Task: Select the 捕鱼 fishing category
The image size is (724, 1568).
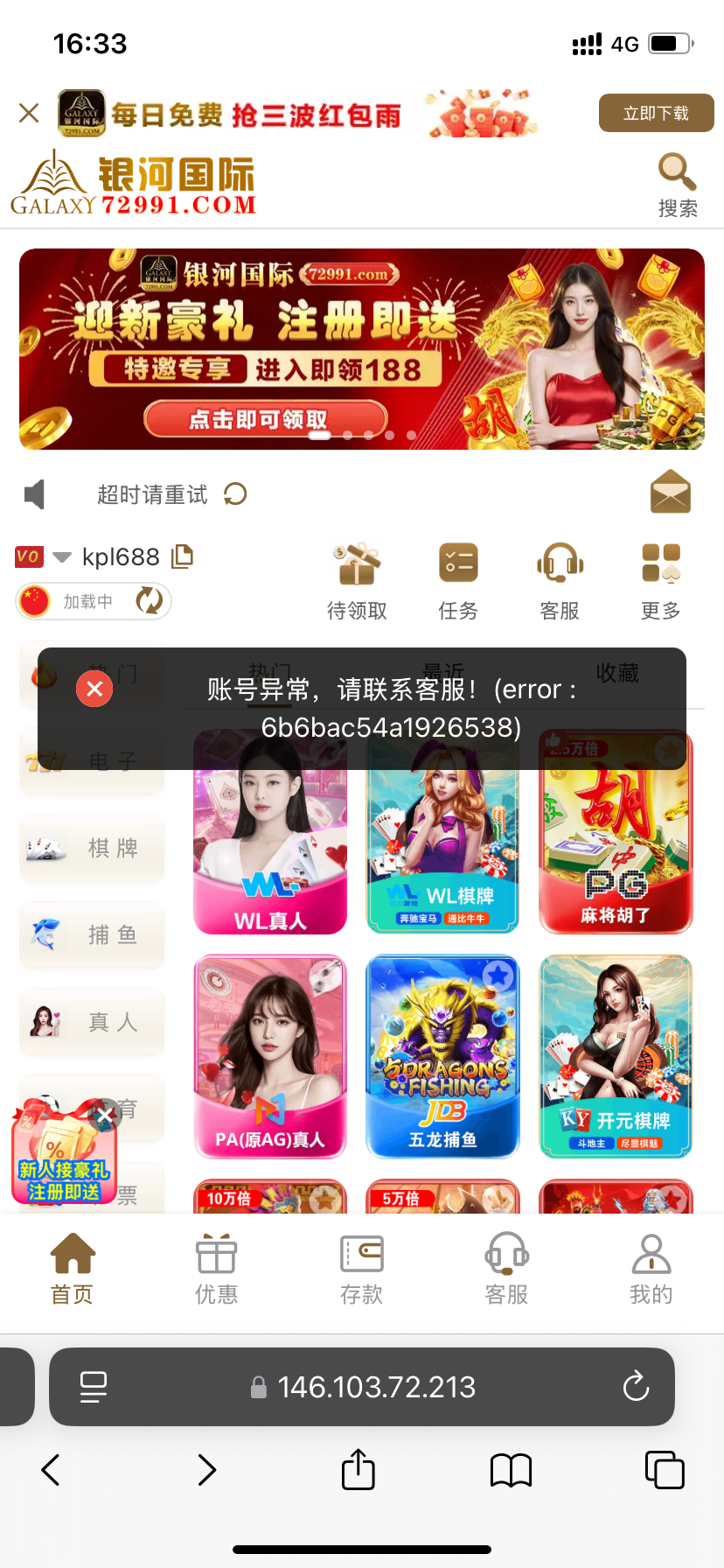Action: 92,934
